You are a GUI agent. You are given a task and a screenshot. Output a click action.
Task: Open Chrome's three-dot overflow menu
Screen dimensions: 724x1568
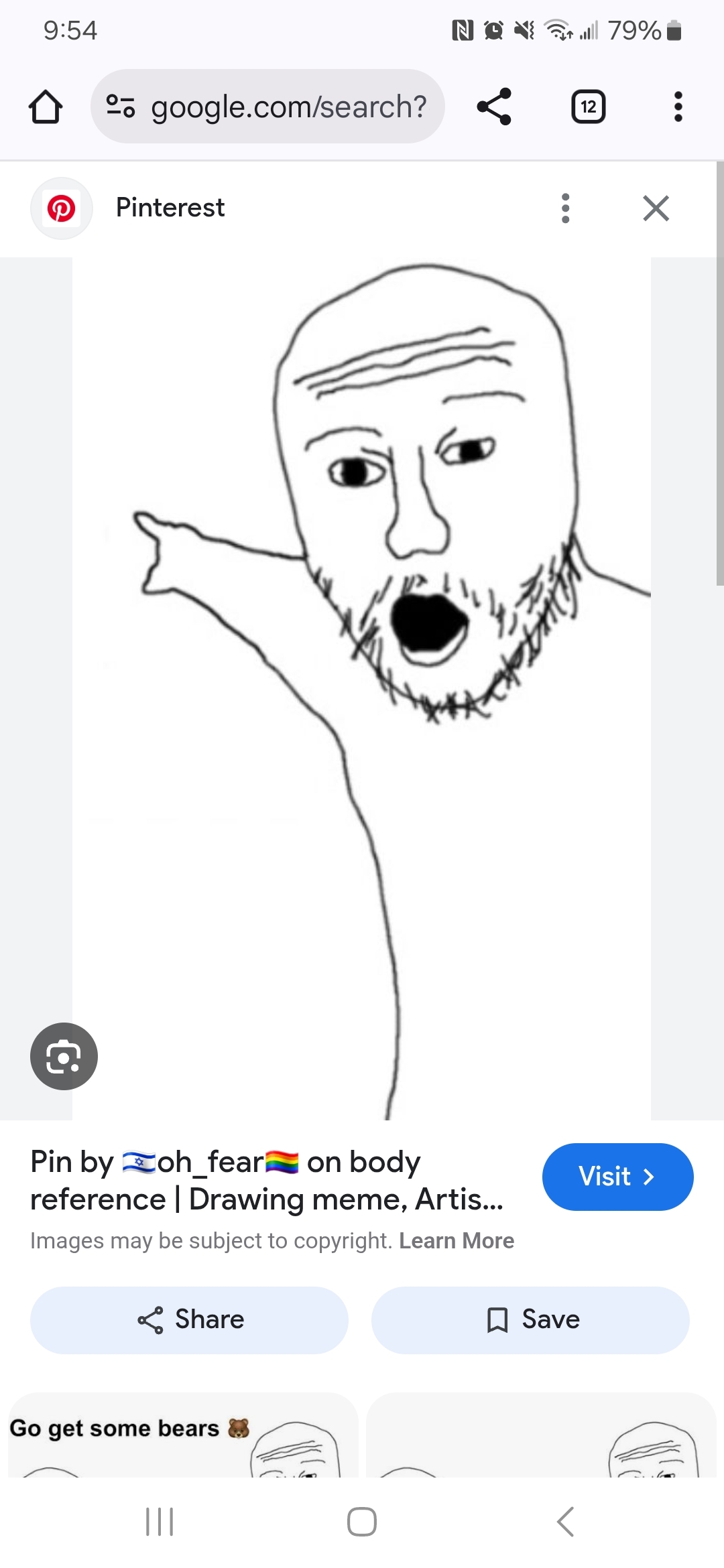(x=678, y=107)
